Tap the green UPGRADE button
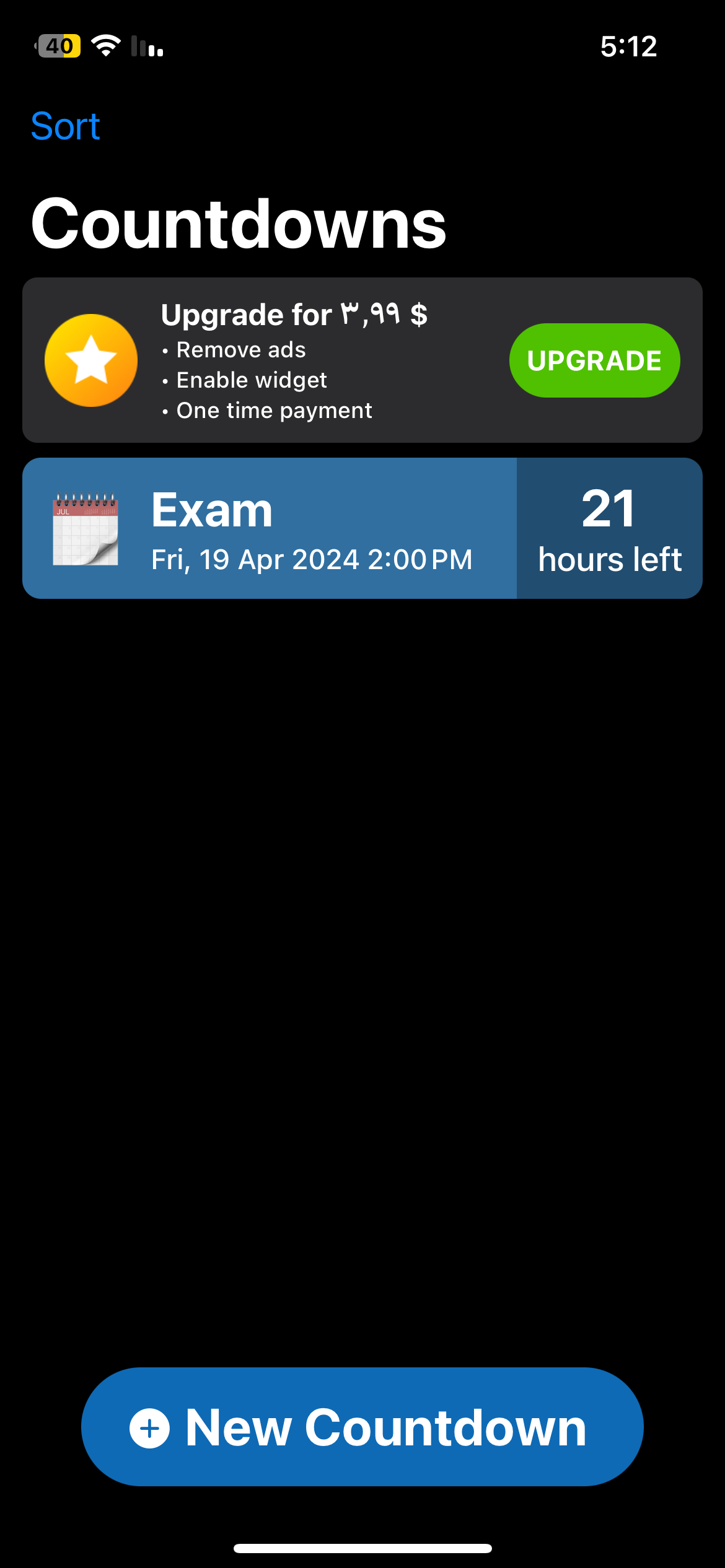The width and height of the screenshot is (725, 1568). point(594,360)
